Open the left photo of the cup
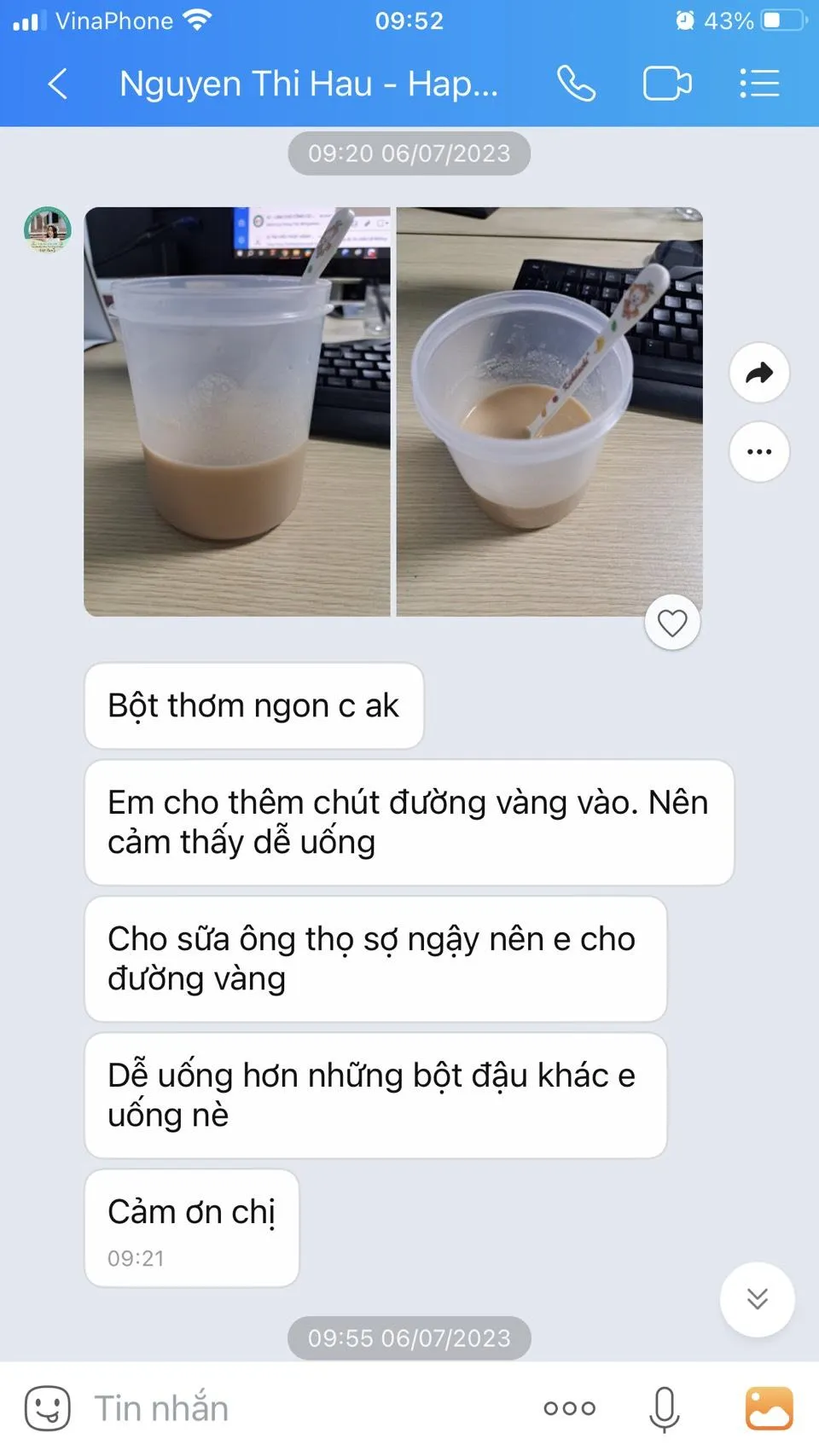819x1456 pixels. (x=237, y=411)
